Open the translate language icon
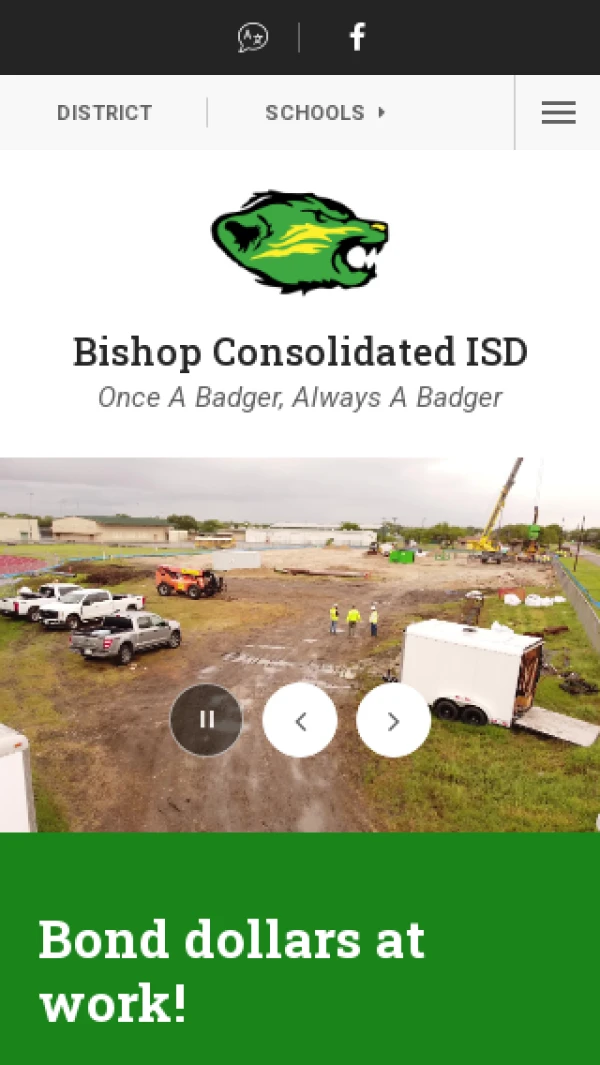This screenshot has height=1065, width=600. tap(253, 38)
